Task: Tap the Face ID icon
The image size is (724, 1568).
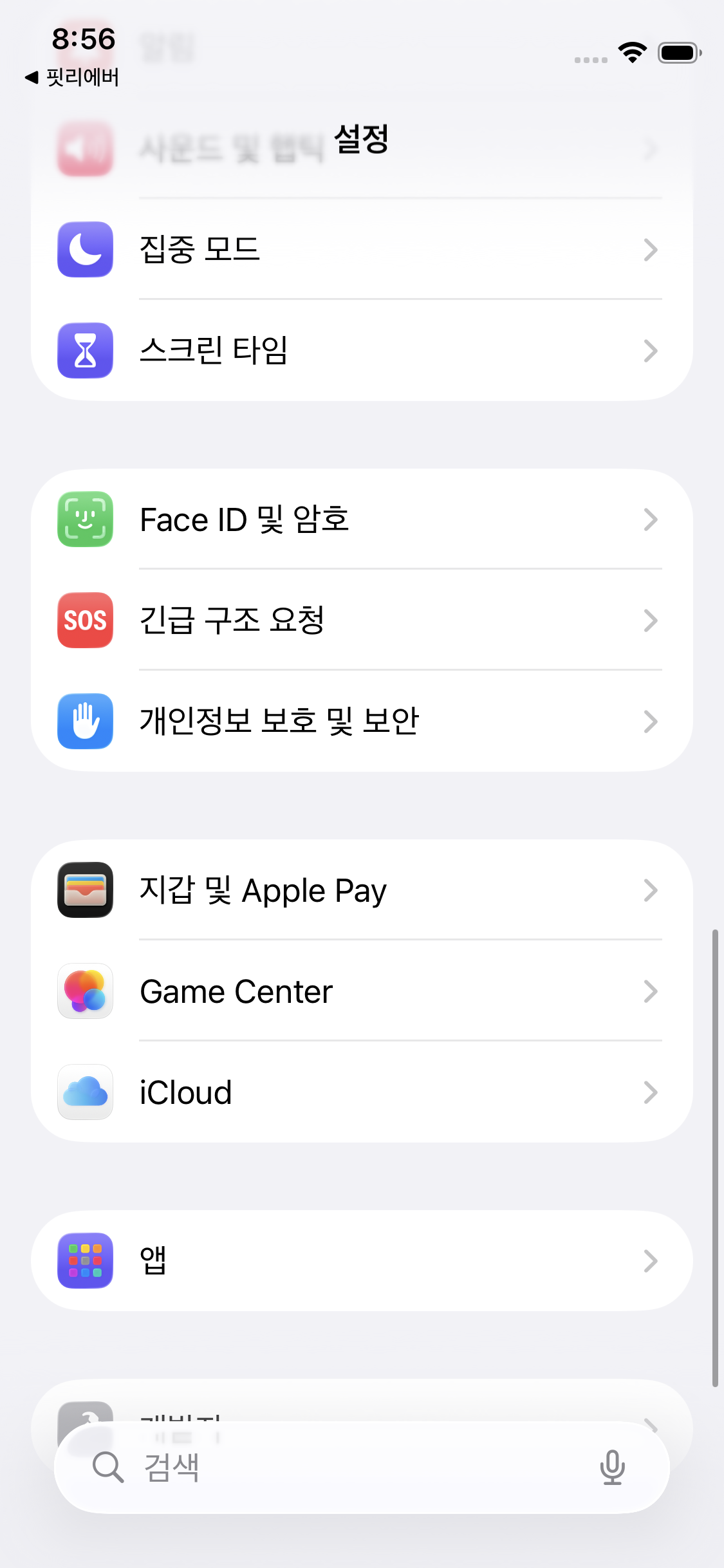Action: pyautogui.click(x=85, y=519)
